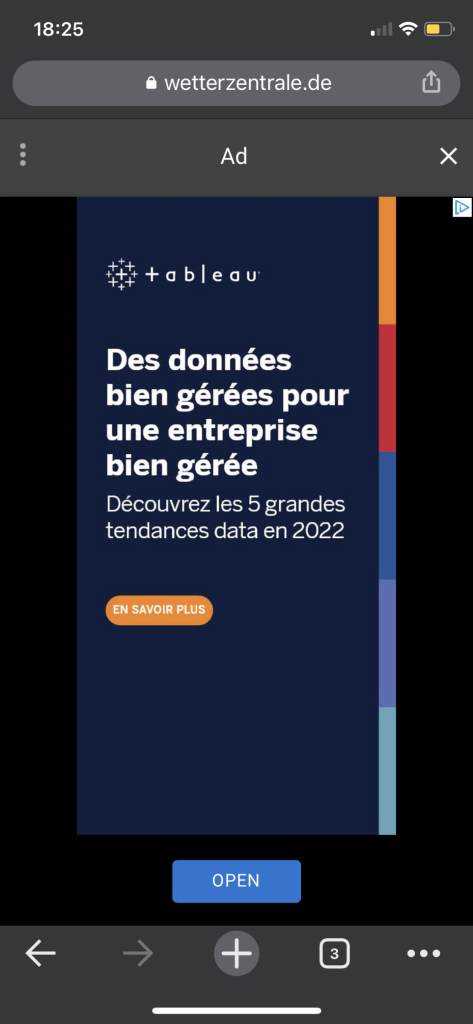The height and width of the screenshot is (1024, 473).
Task: Close the ad overlay
Action: point(448,156)
